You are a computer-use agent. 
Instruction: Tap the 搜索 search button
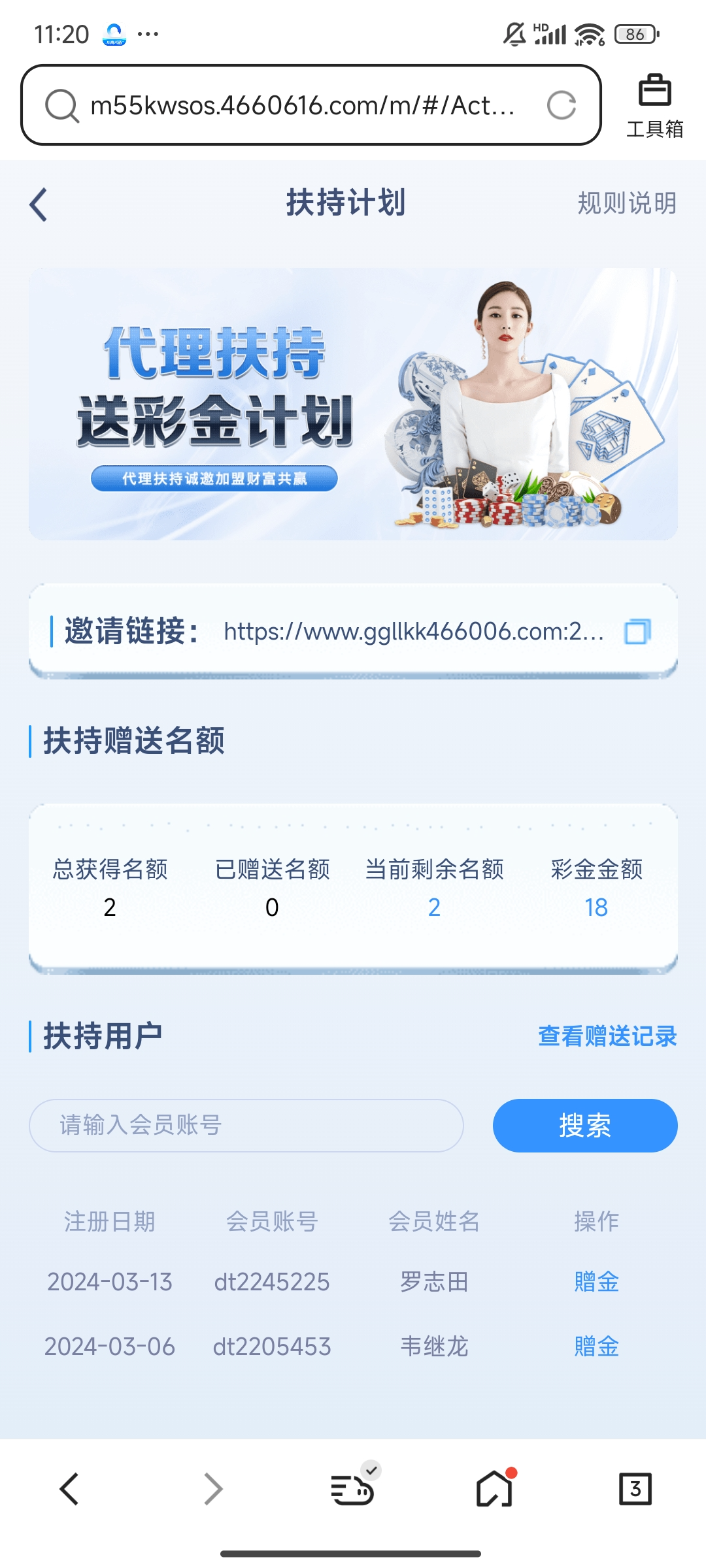pyautogui.click(x=584, y=1125)
